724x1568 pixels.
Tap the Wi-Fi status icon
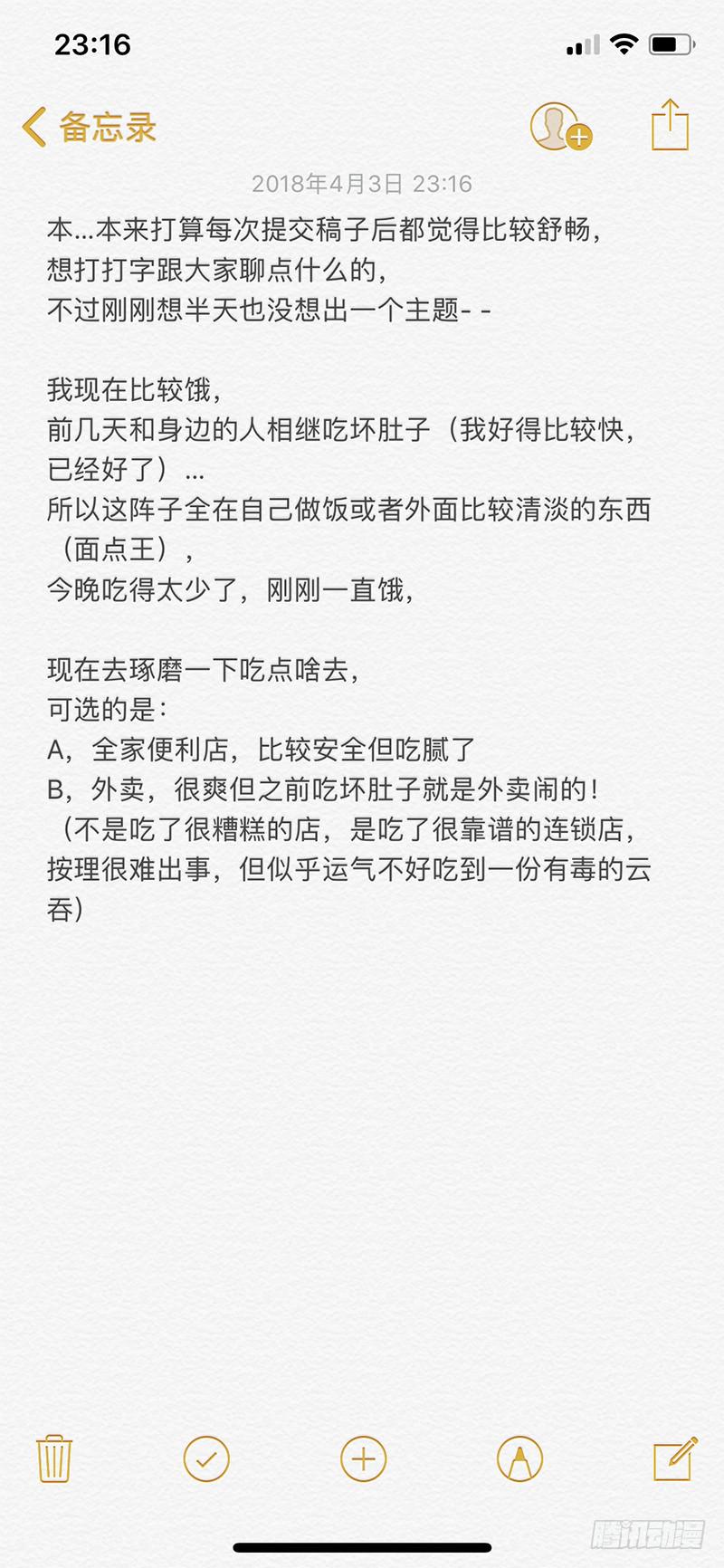(626, 43)
